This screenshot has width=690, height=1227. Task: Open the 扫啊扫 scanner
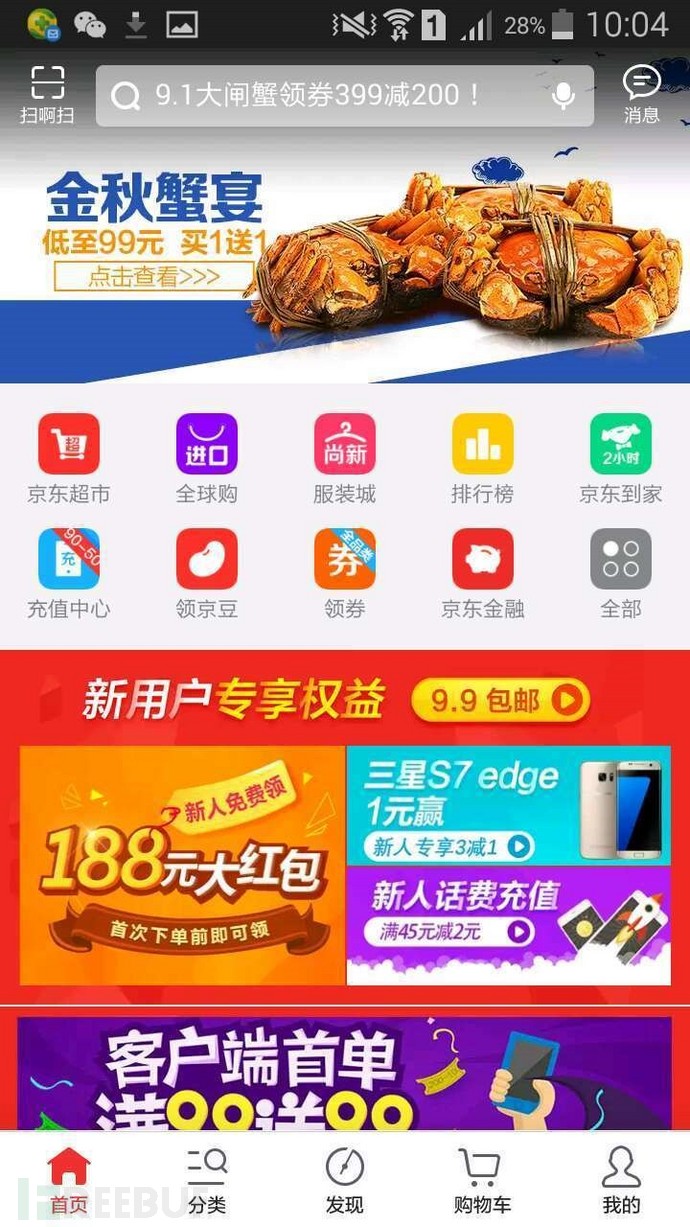[x=47, y=94]
